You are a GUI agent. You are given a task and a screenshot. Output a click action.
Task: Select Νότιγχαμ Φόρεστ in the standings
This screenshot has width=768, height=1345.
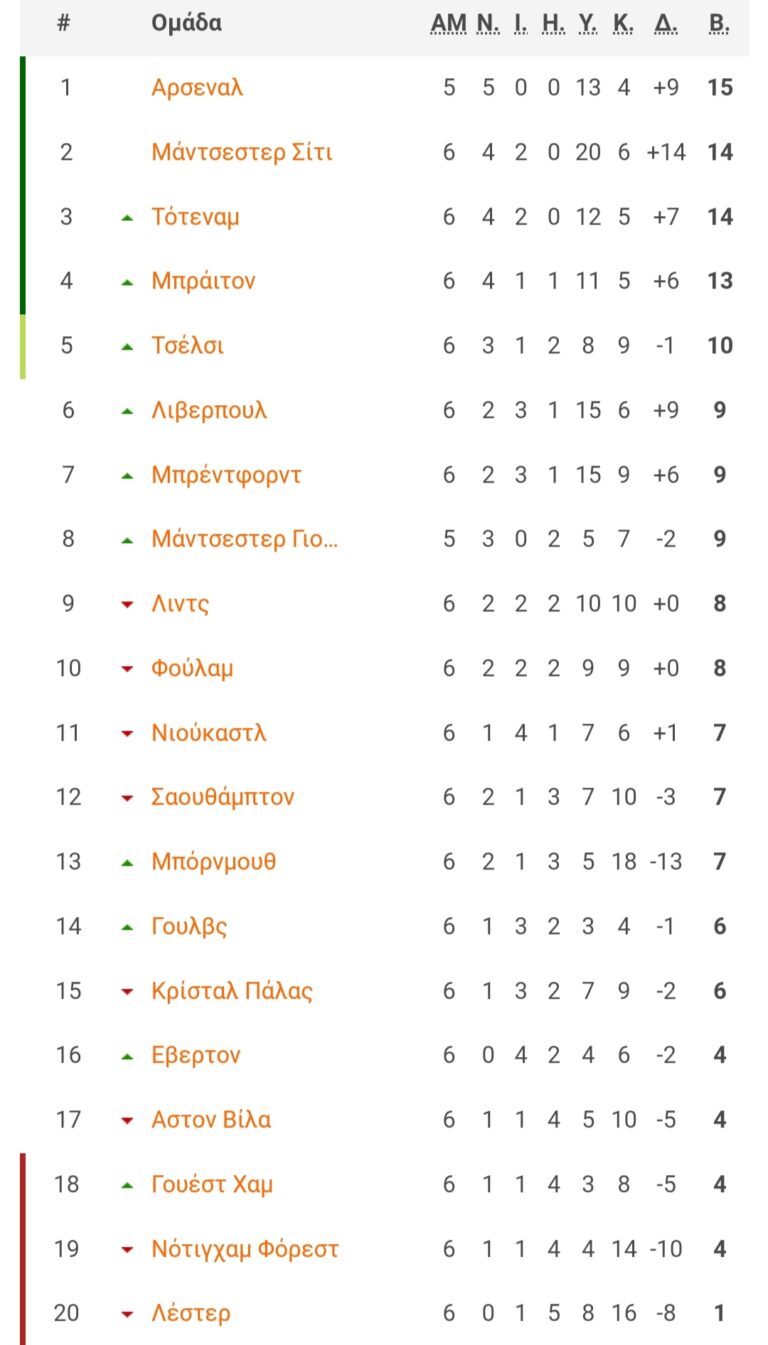(245, 1249)
